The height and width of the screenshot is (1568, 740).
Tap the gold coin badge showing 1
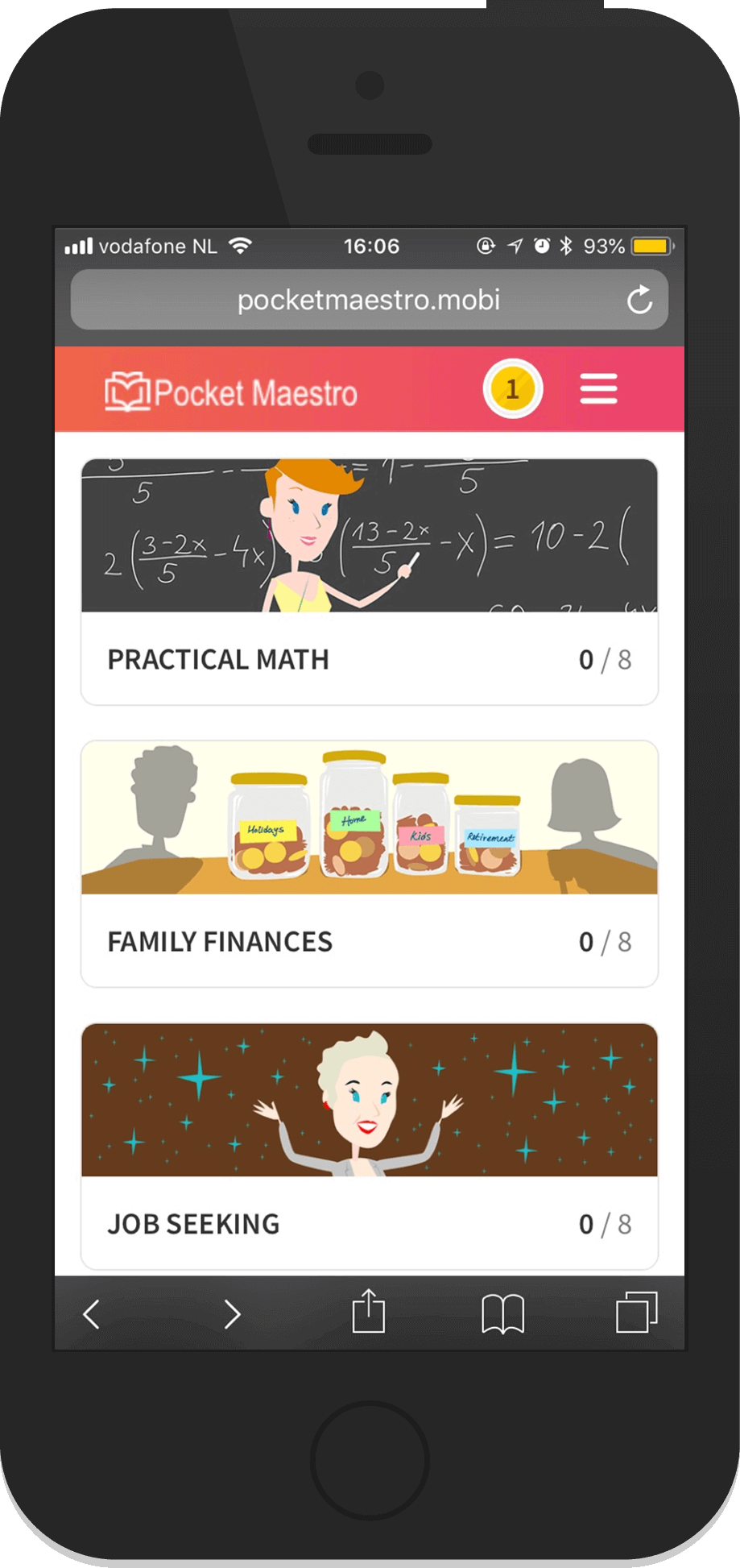coord(513,389)
